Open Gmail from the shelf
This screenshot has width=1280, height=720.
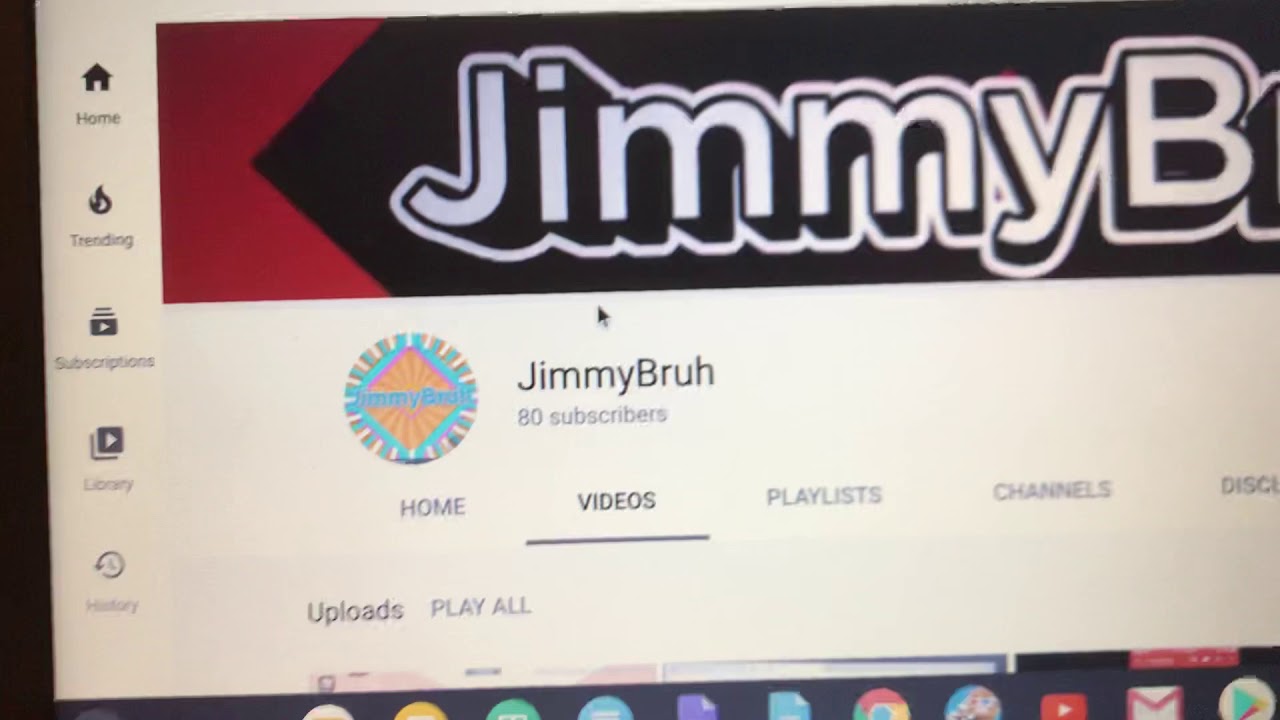click(x=1154, y=706)
